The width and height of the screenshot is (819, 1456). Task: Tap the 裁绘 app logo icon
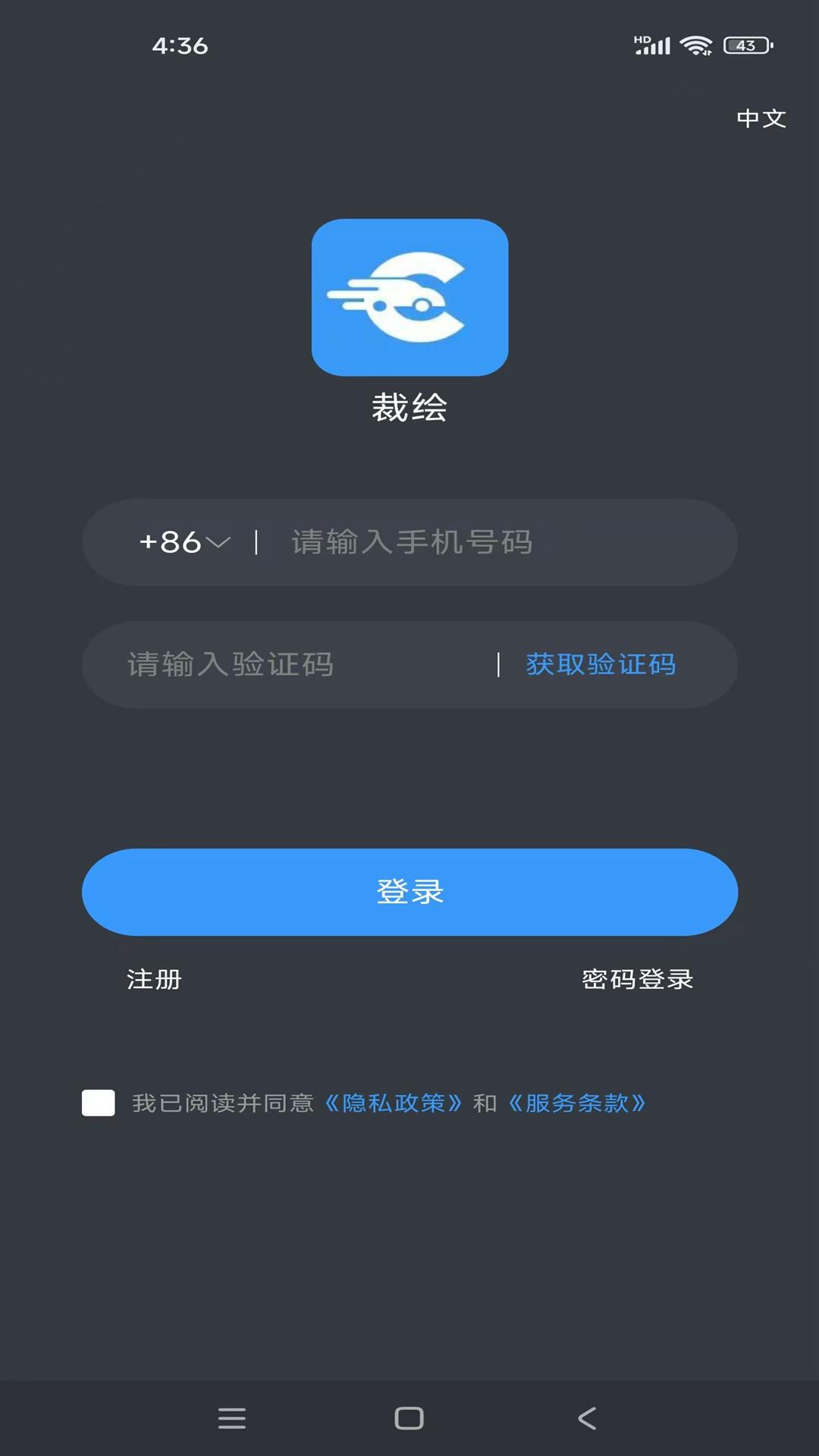coord(409,298)
